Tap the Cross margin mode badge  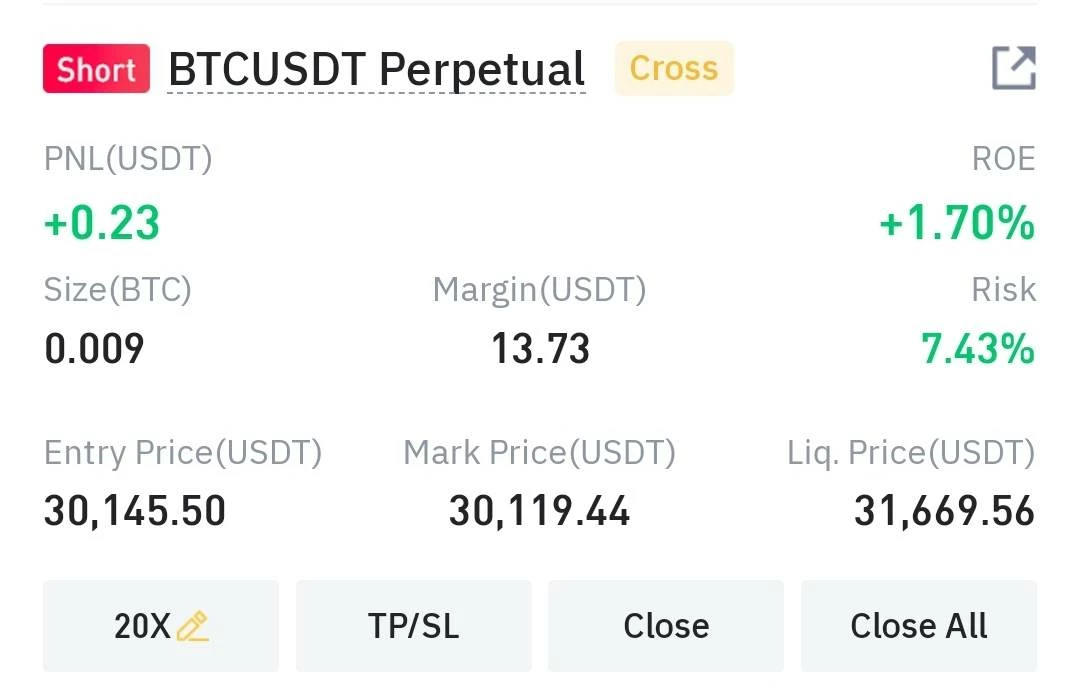pyautogui.click(x=674, y=68)
